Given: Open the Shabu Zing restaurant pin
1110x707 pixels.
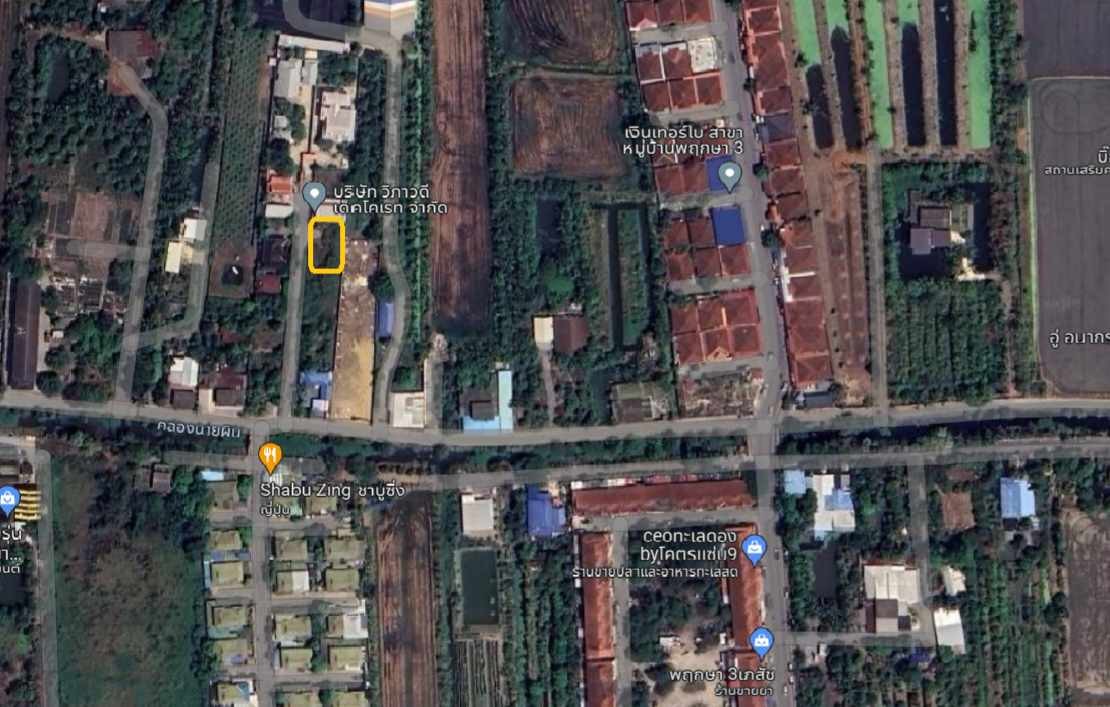Looking at the screenshot, I should pyautogui.click(x=270, y=456).
